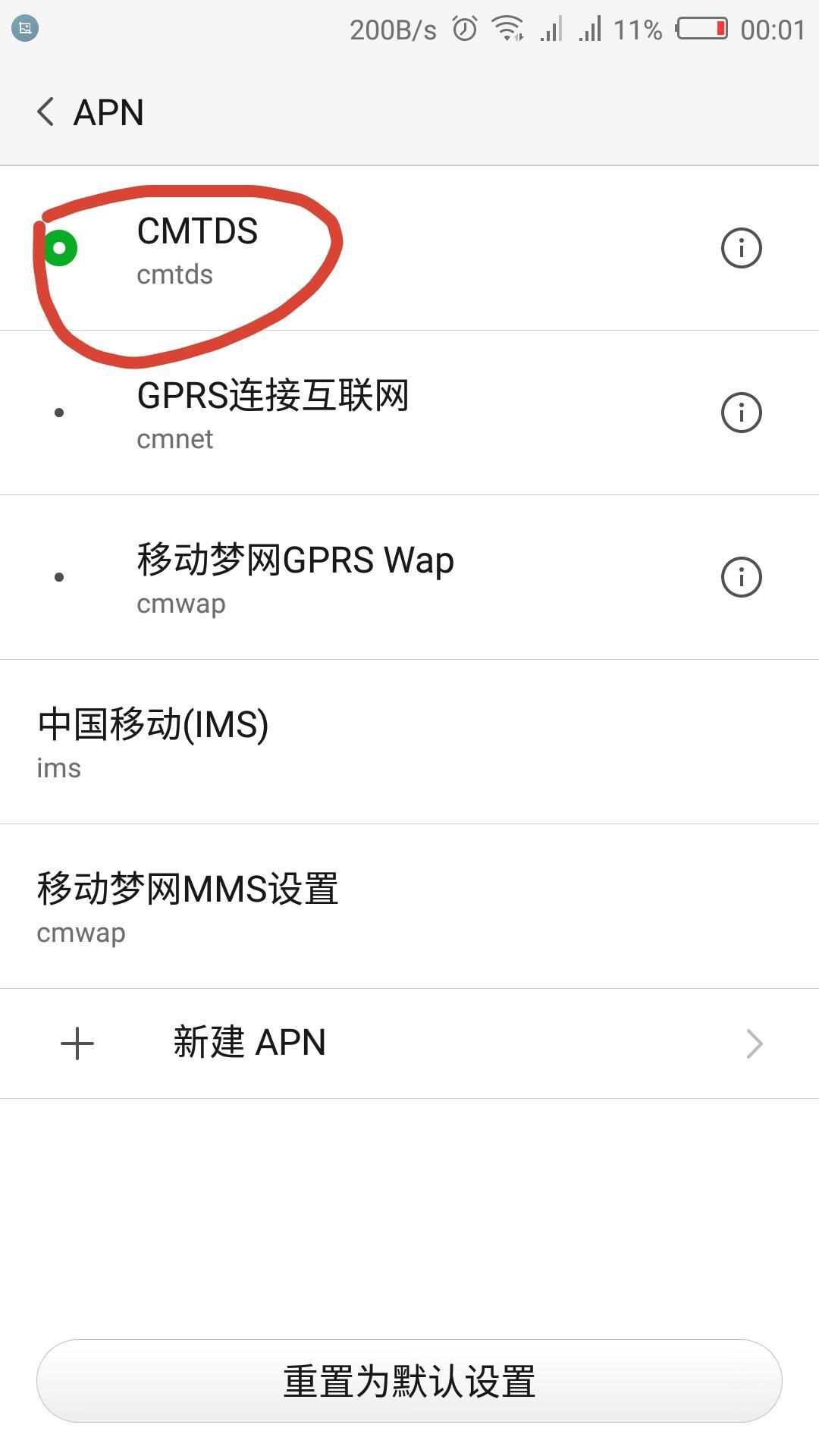Tap 重置为默认设置 to reset defaults

(x=409, y=1380)
